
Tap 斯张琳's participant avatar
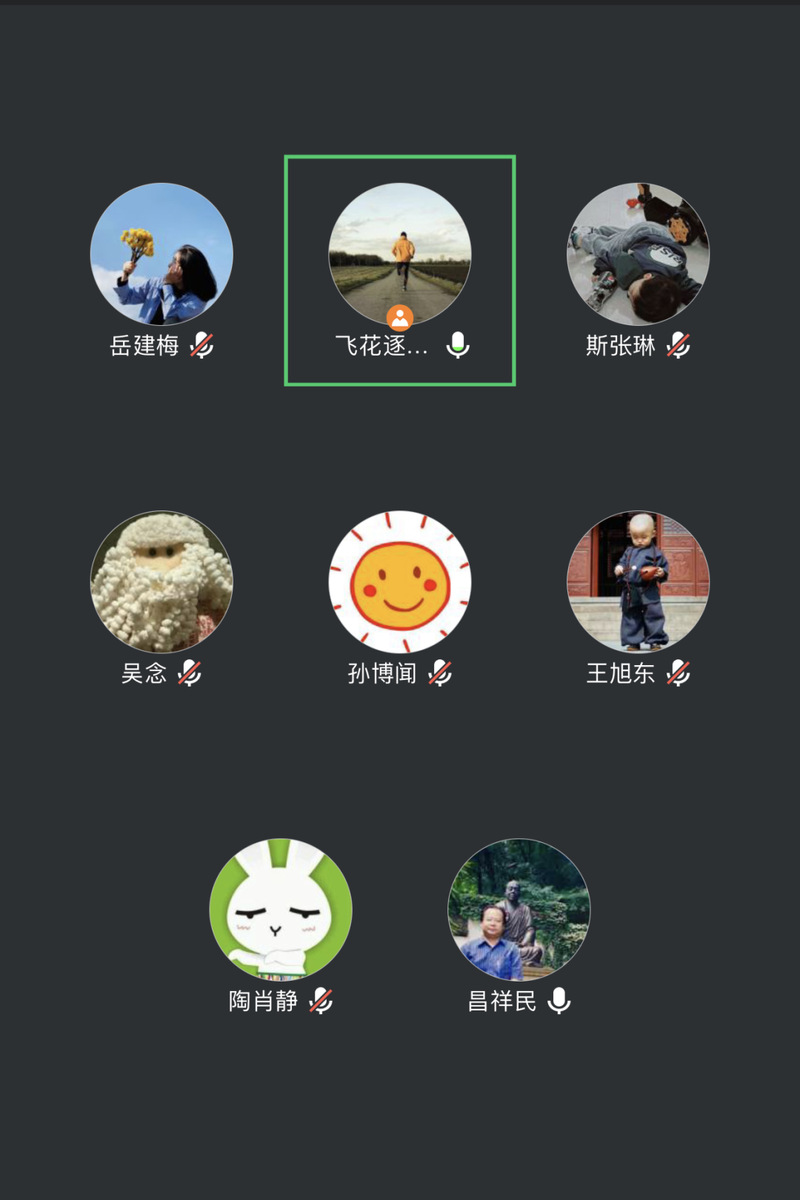638,254
